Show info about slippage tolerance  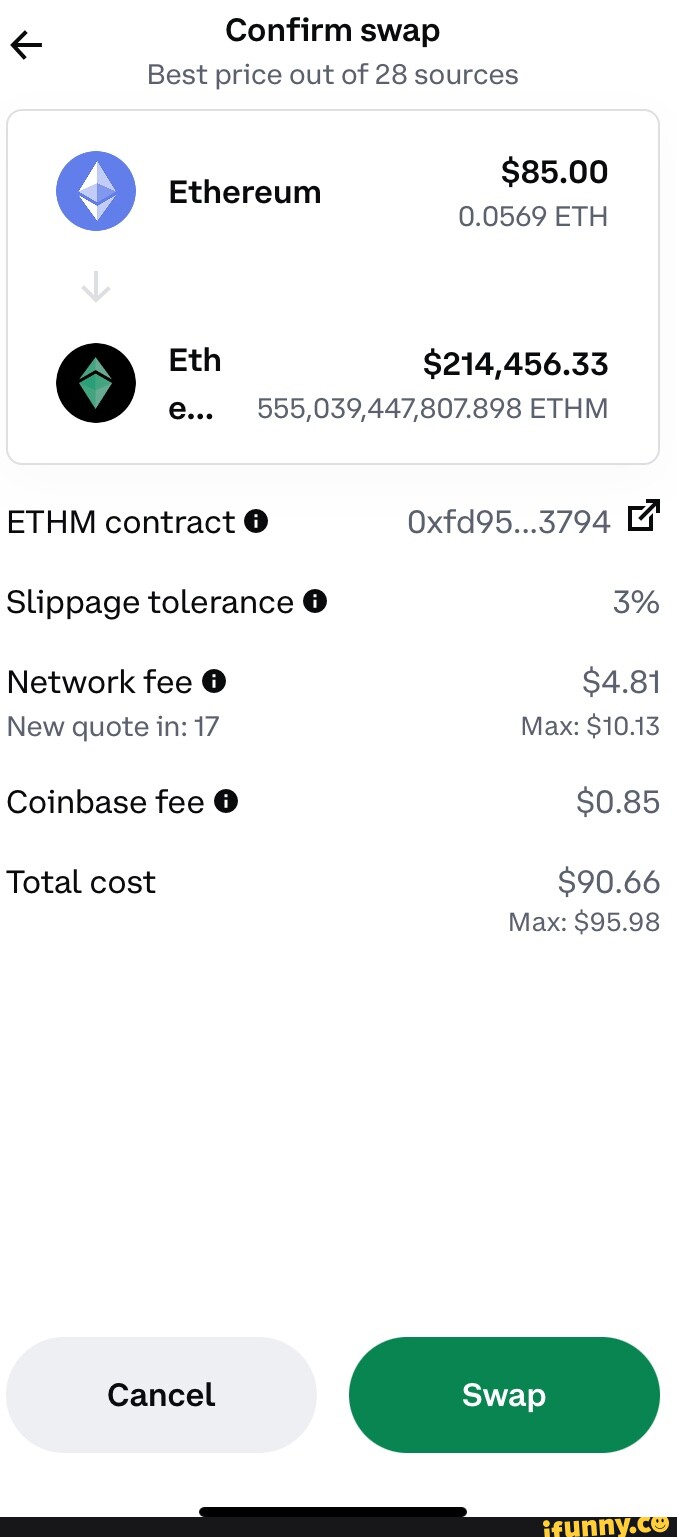click(x=315, y=601)
